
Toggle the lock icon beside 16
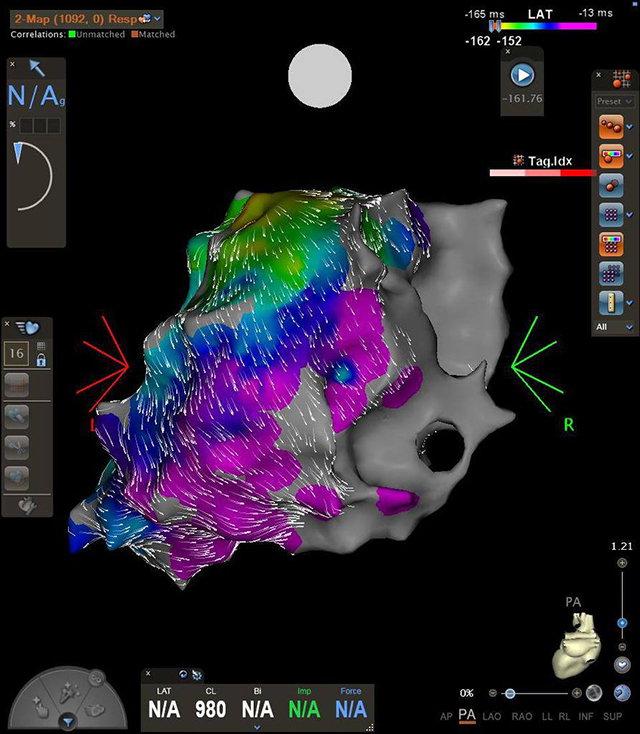click(x=41, y=359)
